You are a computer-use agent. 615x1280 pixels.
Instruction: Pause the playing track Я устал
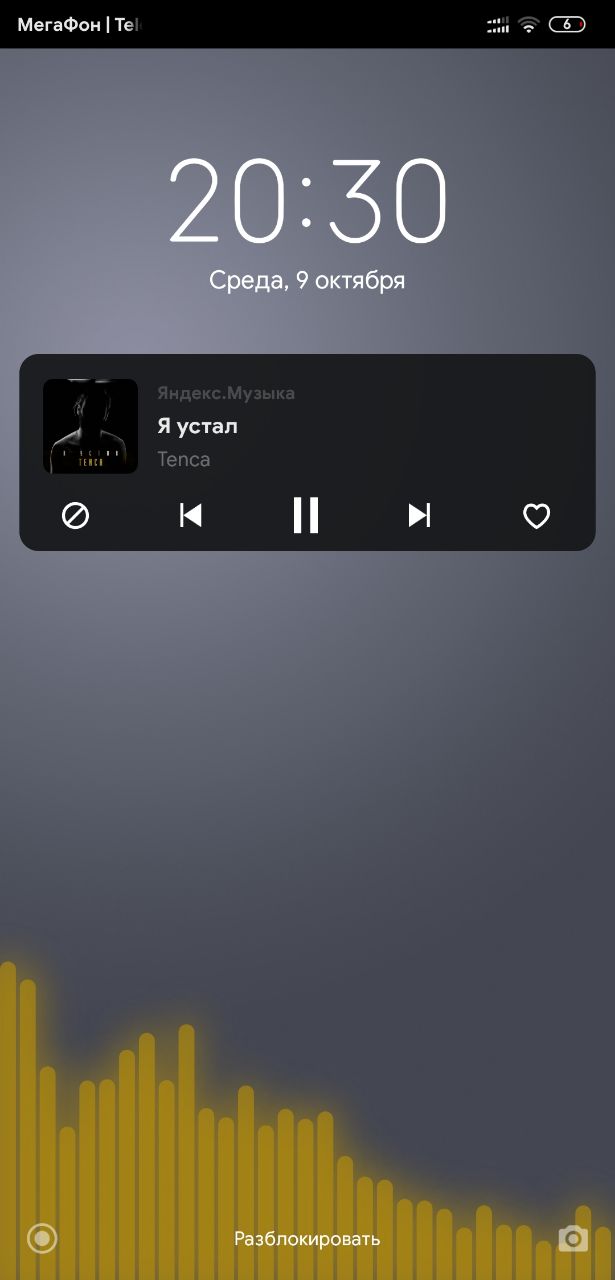coord(306,515)
